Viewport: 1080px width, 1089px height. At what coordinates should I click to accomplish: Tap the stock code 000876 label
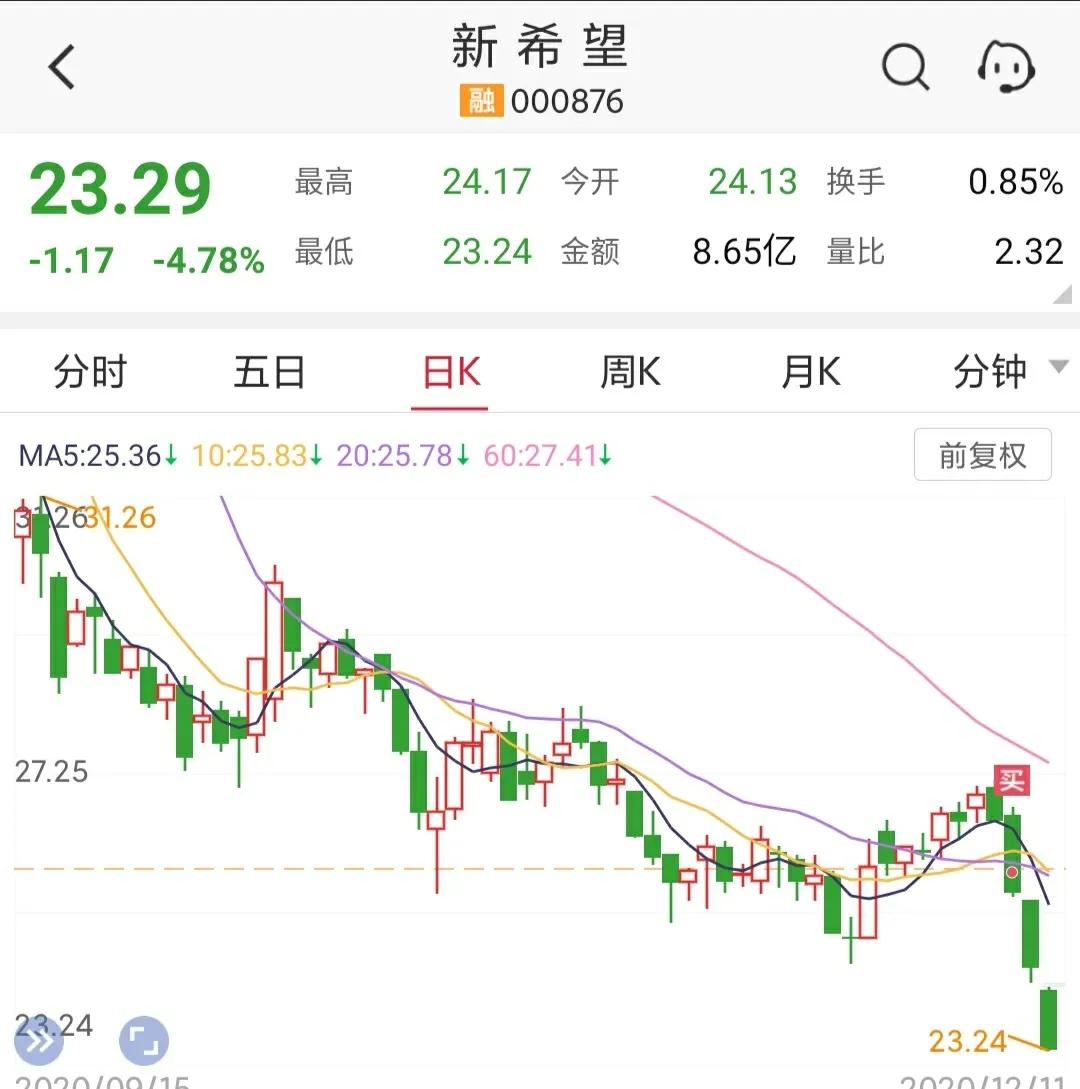[x=566, y=101]
